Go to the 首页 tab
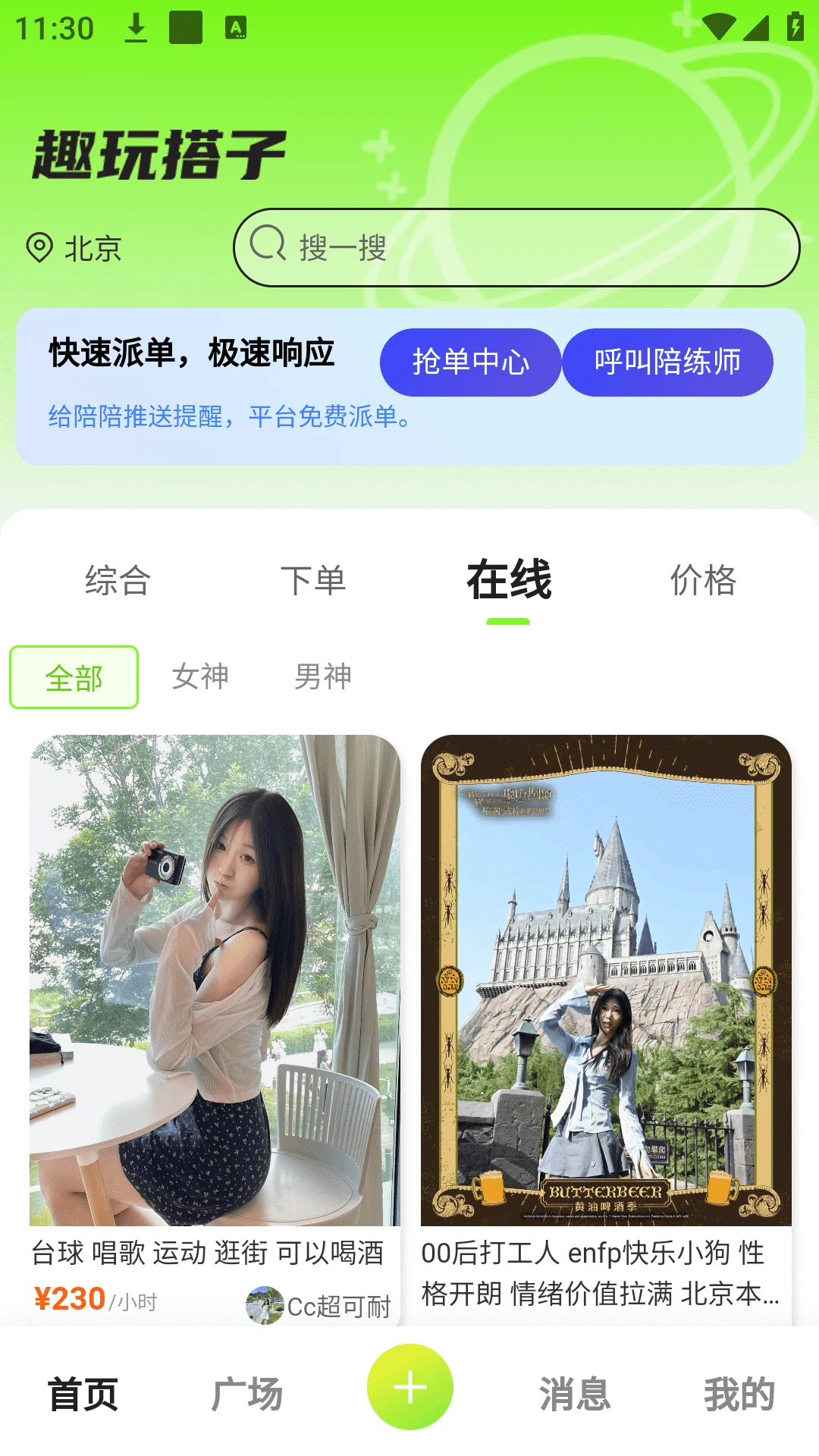Screen dimensions: 819x1456 tap(83, 1394)
